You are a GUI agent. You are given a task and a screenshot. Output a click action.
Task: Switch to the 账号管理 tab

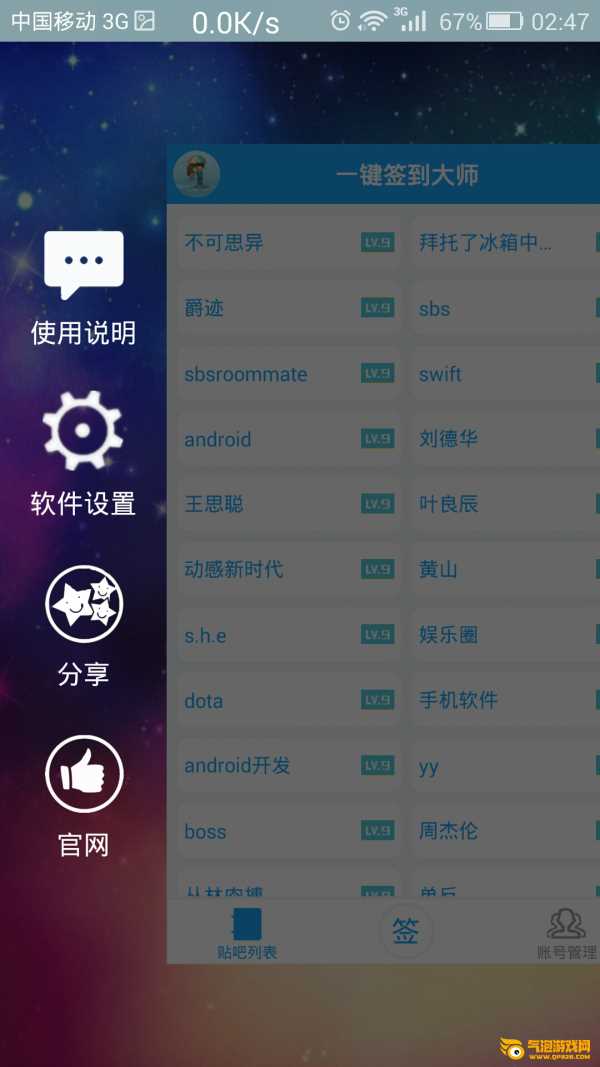coord(566,933)
